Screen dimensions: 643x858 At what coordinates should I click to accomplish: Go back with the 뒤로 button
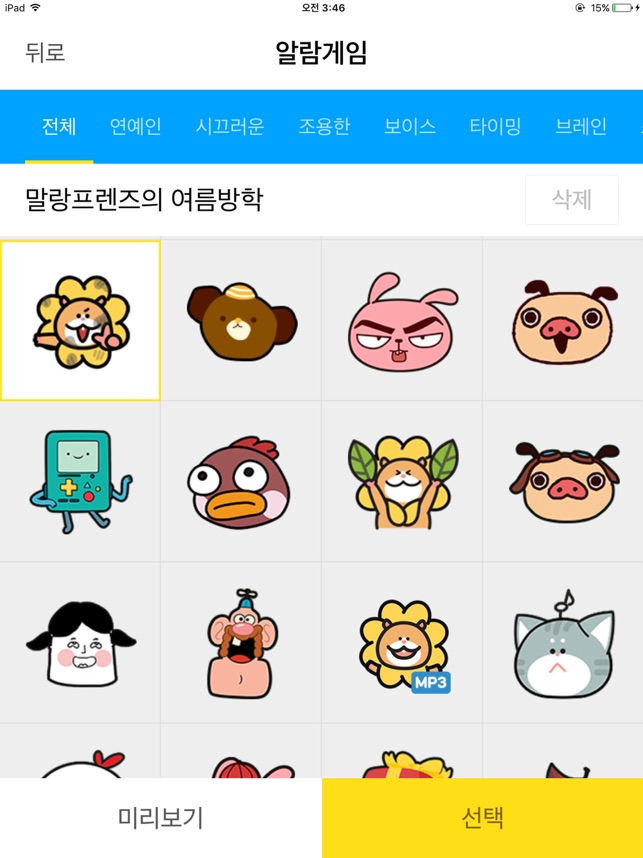45,53
